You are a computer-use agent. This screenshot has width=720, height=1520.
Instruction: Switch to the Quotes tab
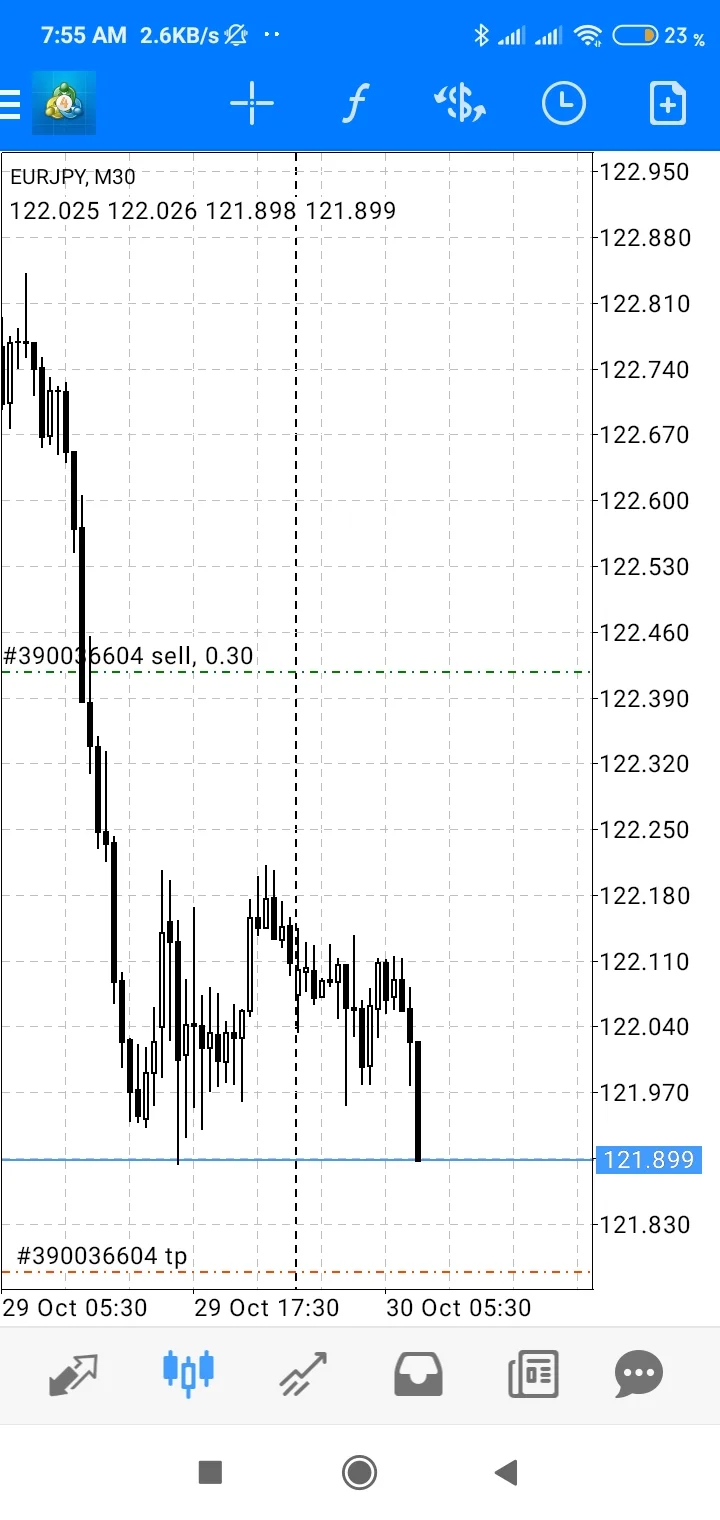74,1374
